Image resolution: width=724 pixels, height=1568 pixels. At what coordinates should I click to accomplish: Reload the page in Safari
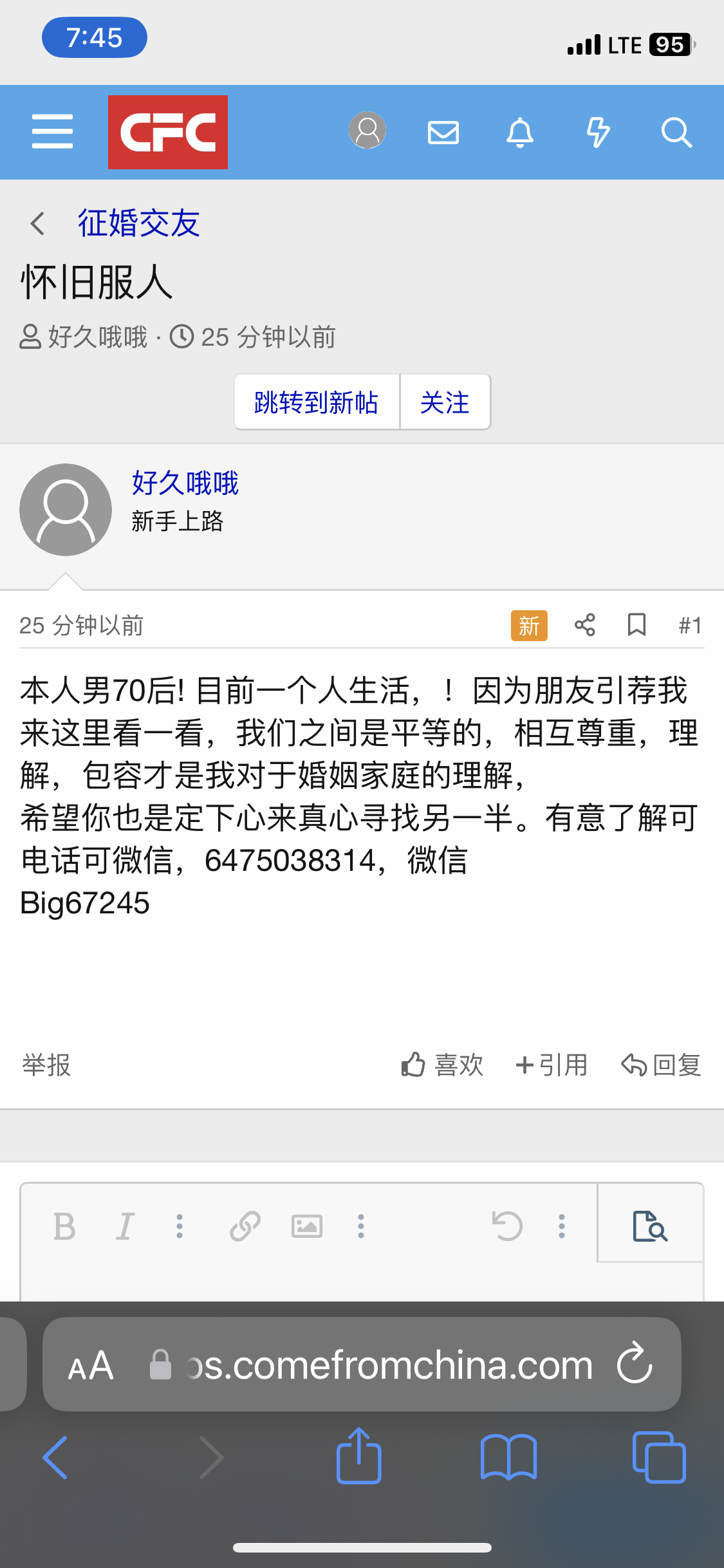635,1364
